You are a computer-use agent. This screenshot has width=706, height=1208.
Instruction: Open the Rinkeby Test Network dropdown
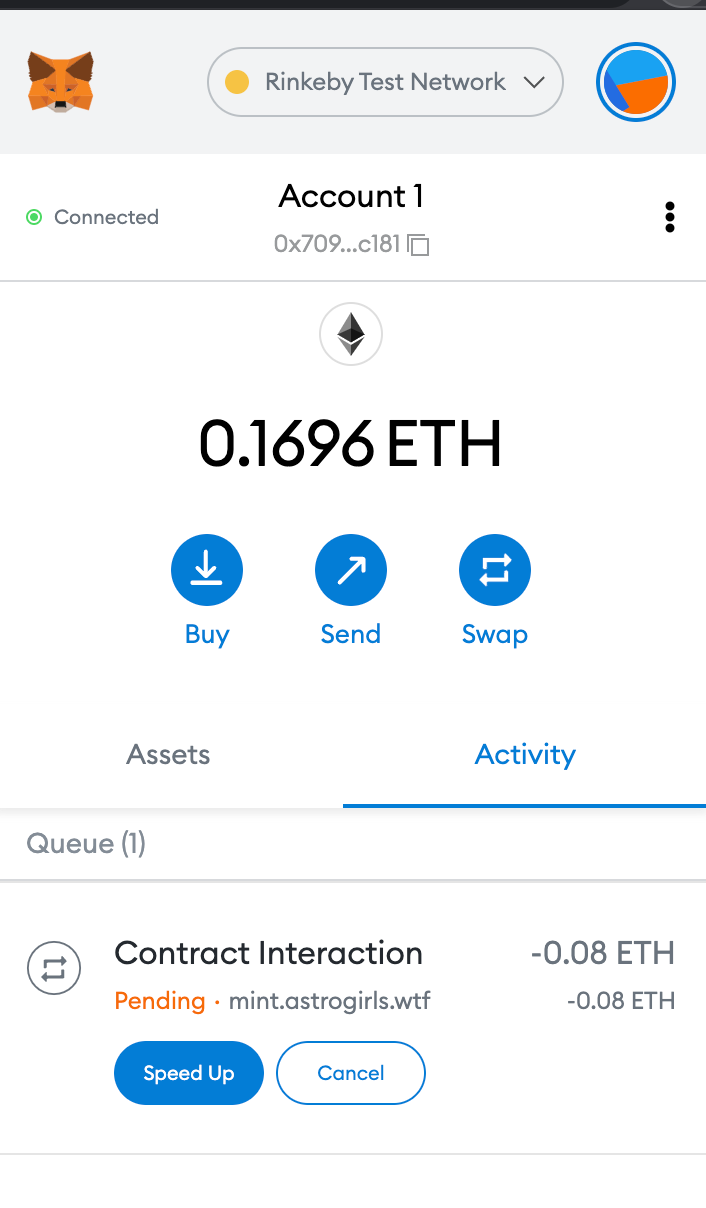(x=385, y=82)
